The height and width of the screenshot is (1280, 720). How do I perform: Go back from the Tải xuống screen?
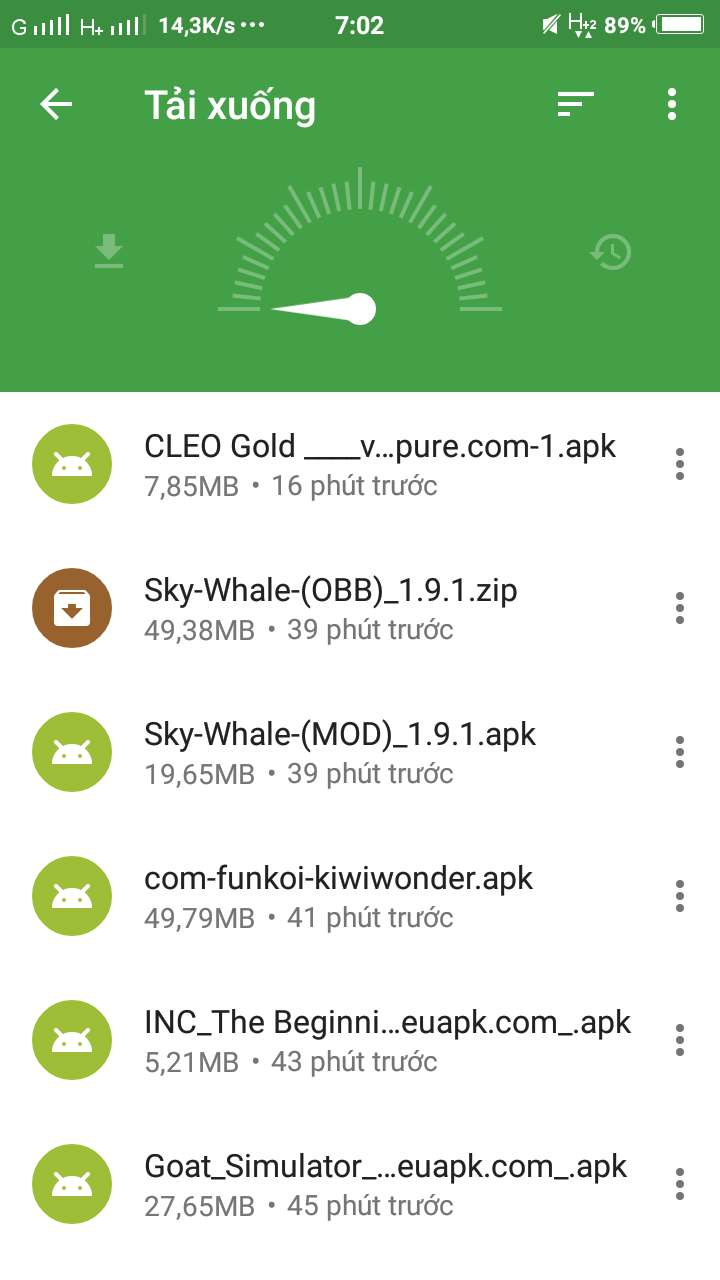(x=56, y=104)
